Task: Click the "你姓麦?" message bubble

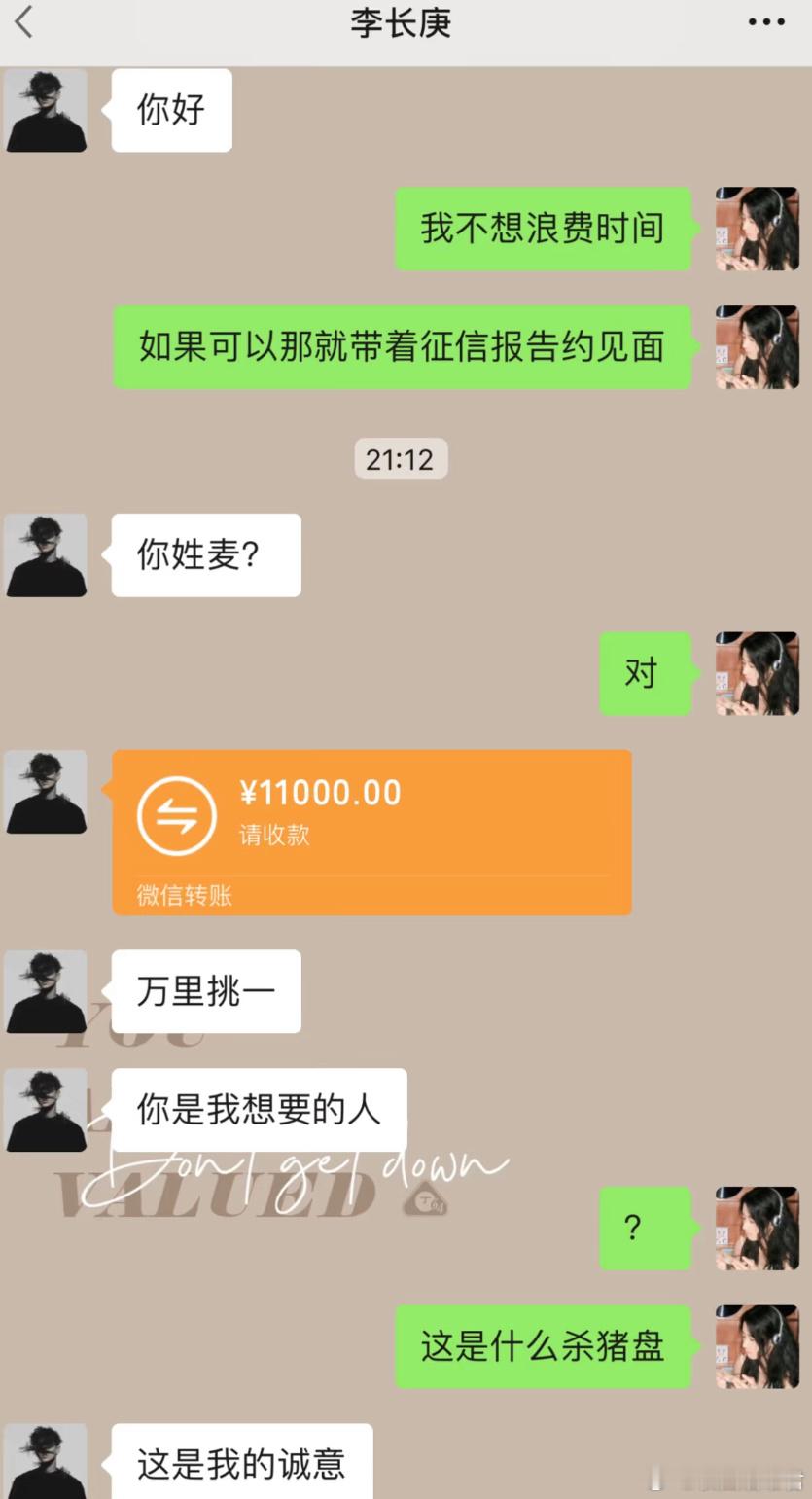Action: (x=204, y=554)
